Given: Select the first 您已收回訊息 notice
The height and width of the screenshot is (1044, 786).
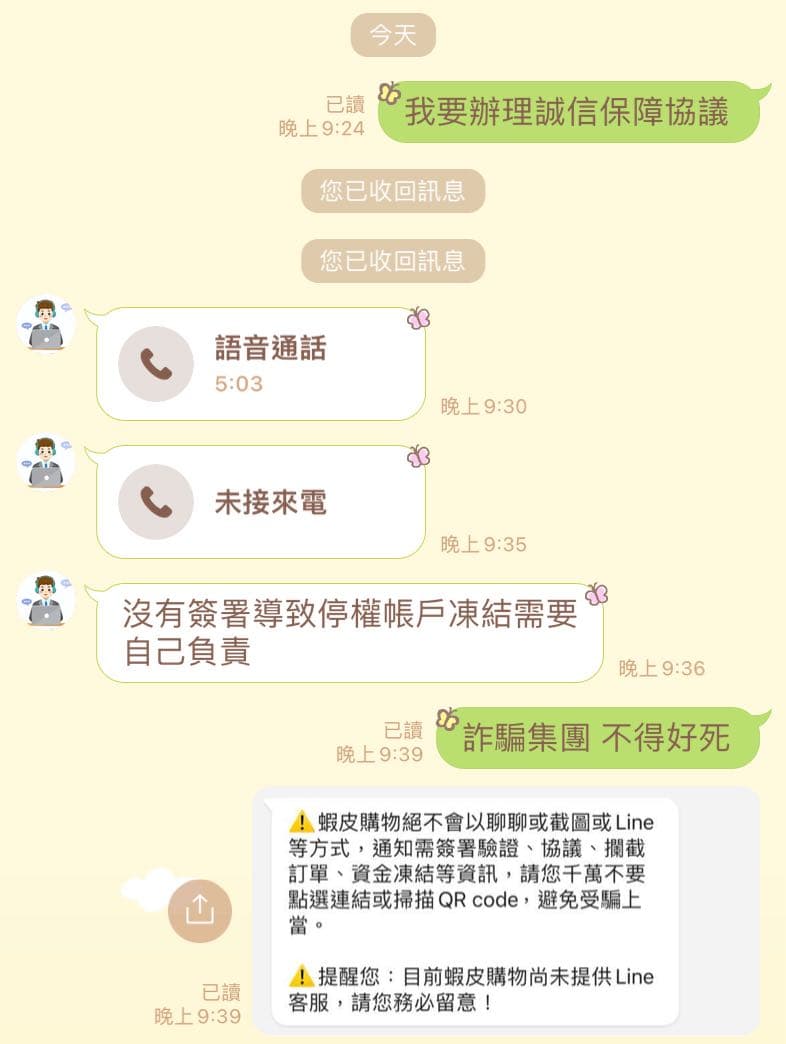Looking at the screenshot, I should (x=392, y=191).
